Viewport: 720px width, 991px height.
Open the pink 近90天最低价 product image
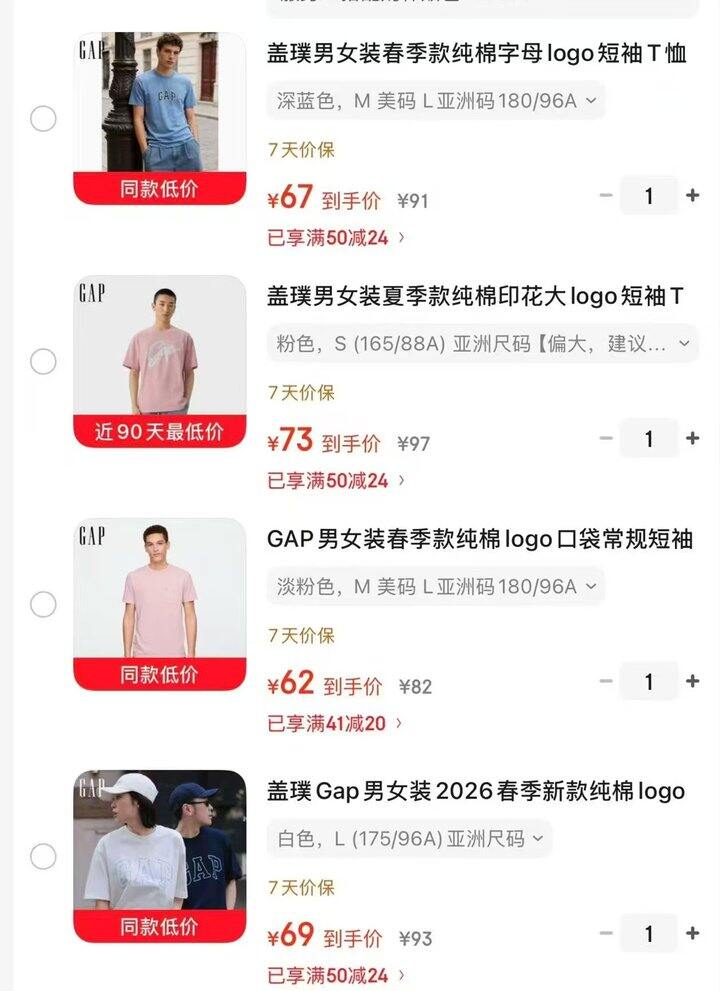pos(160,362)
